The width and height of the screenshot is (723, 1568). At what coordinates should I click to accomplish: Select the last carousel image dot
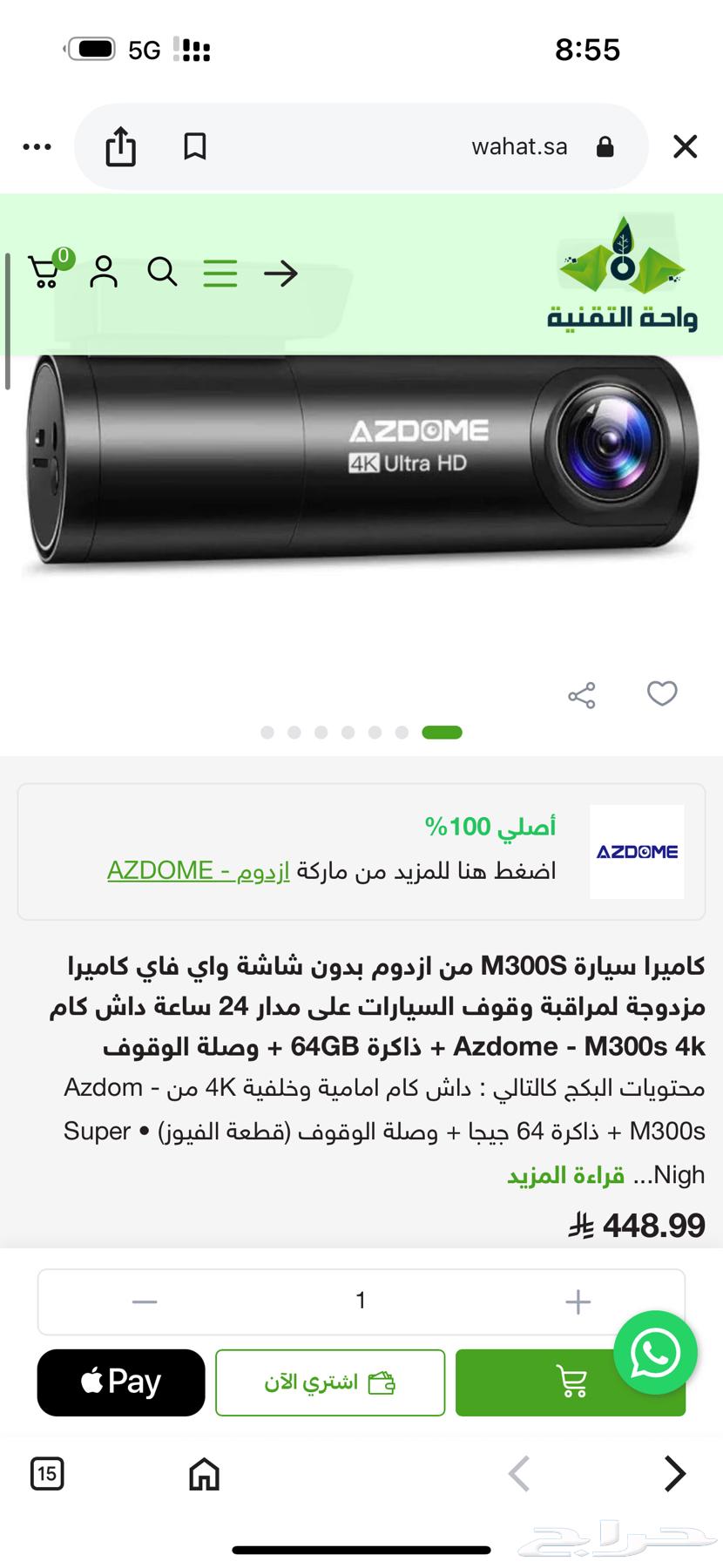pyautogui.click(x=443, y=733)
